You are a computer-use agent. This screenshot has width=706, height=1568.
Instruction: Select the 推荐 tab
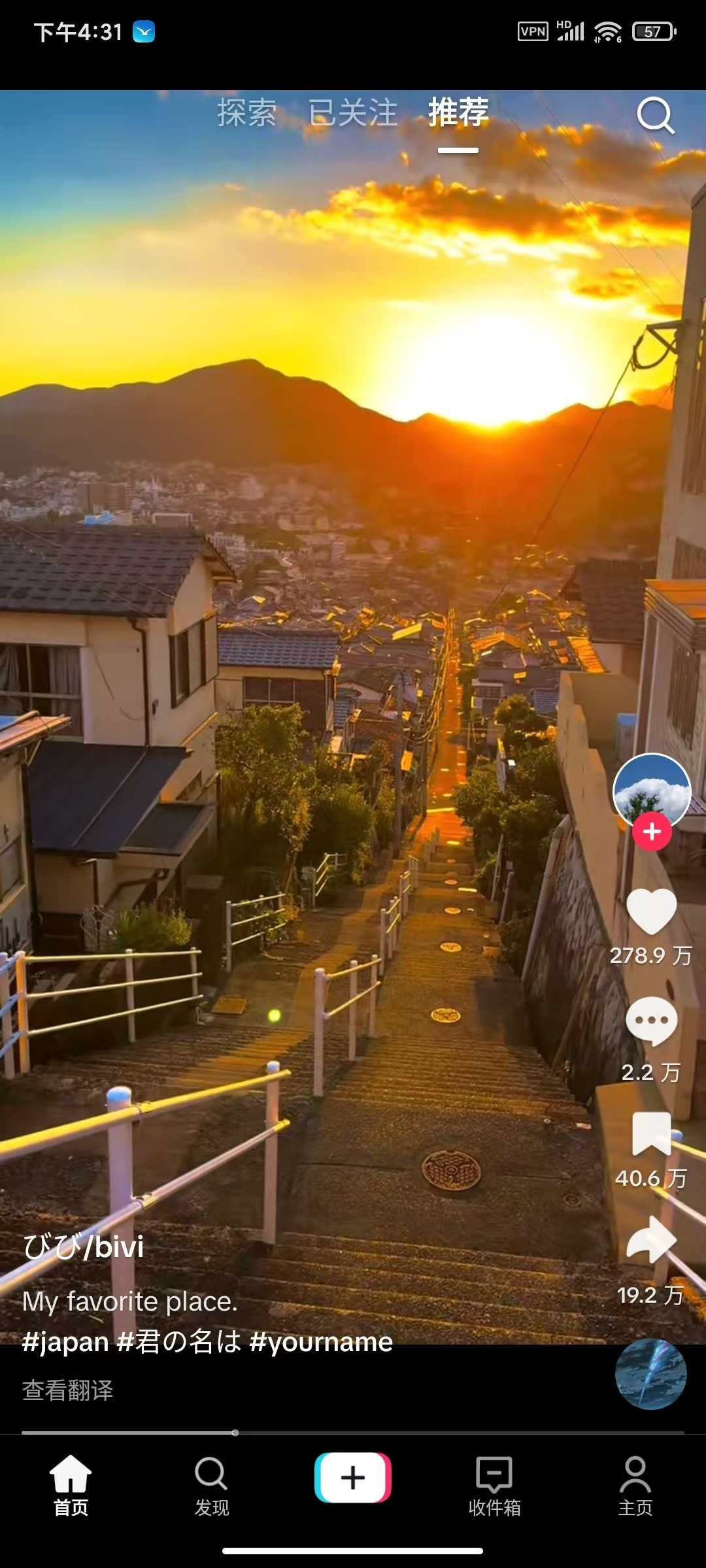tap(458, 113)
